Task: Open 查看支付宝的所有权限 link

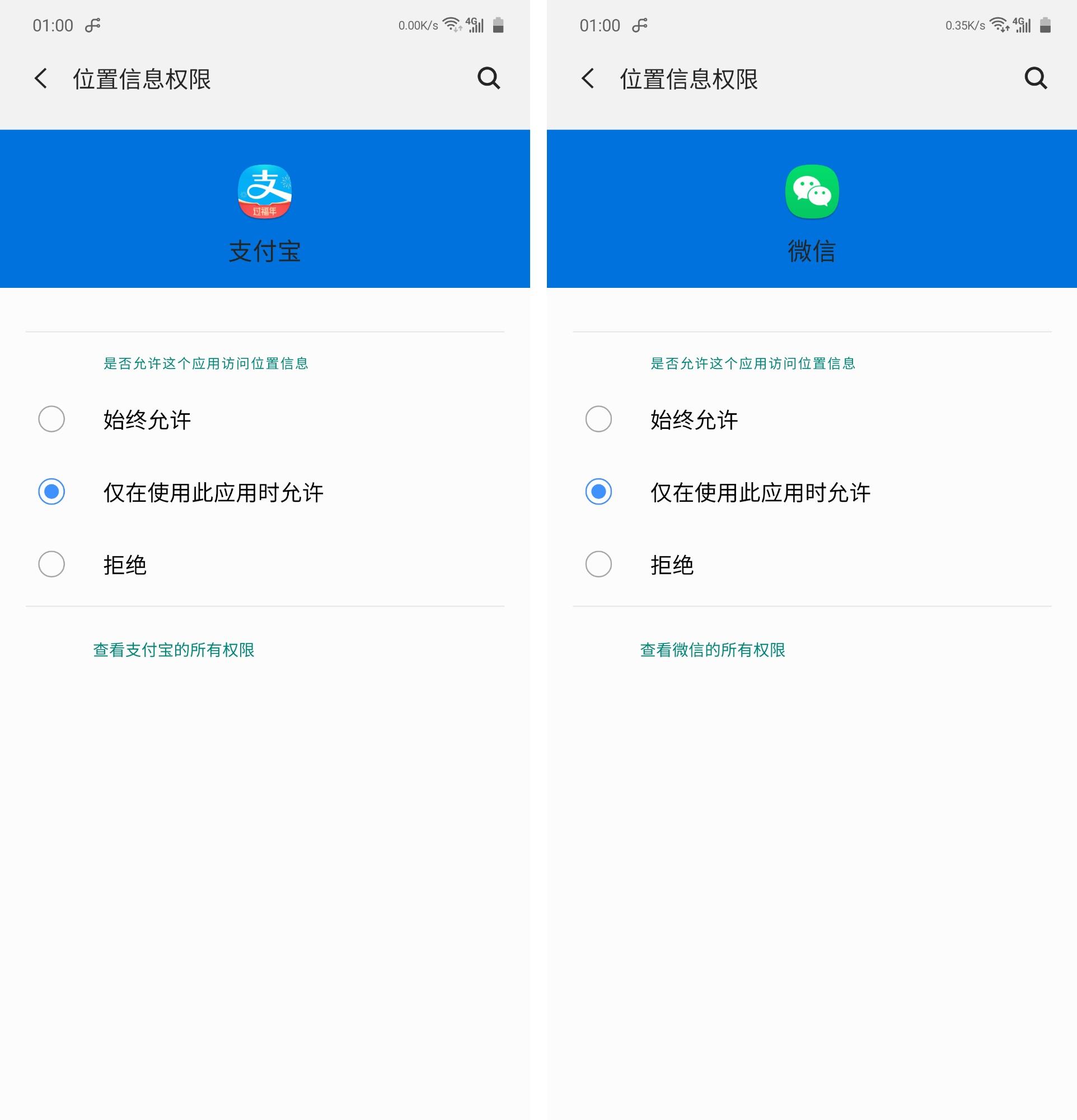Action: (173, 650)
